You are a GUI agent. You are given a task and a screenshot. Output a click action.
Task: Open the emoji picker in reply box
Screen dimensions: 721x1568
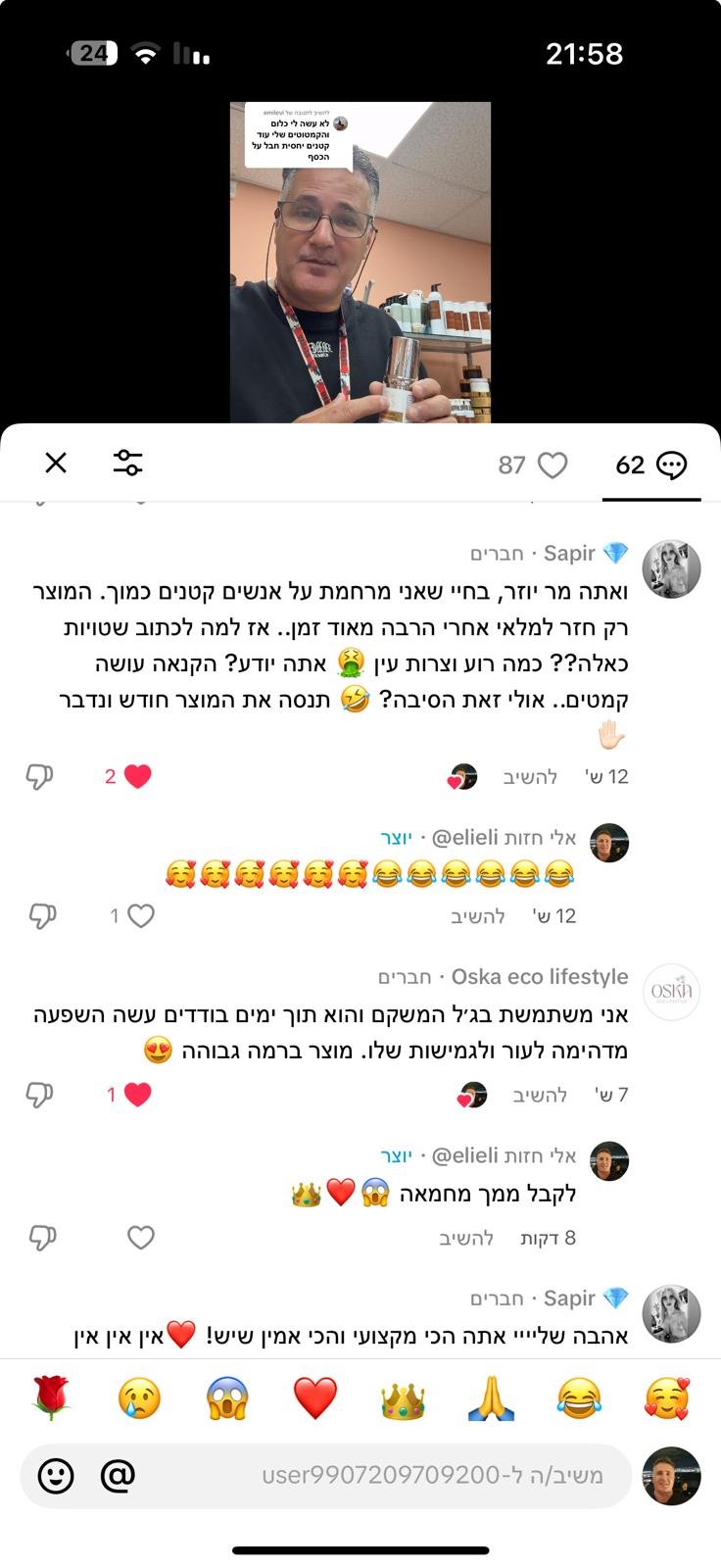point(56,1475)
